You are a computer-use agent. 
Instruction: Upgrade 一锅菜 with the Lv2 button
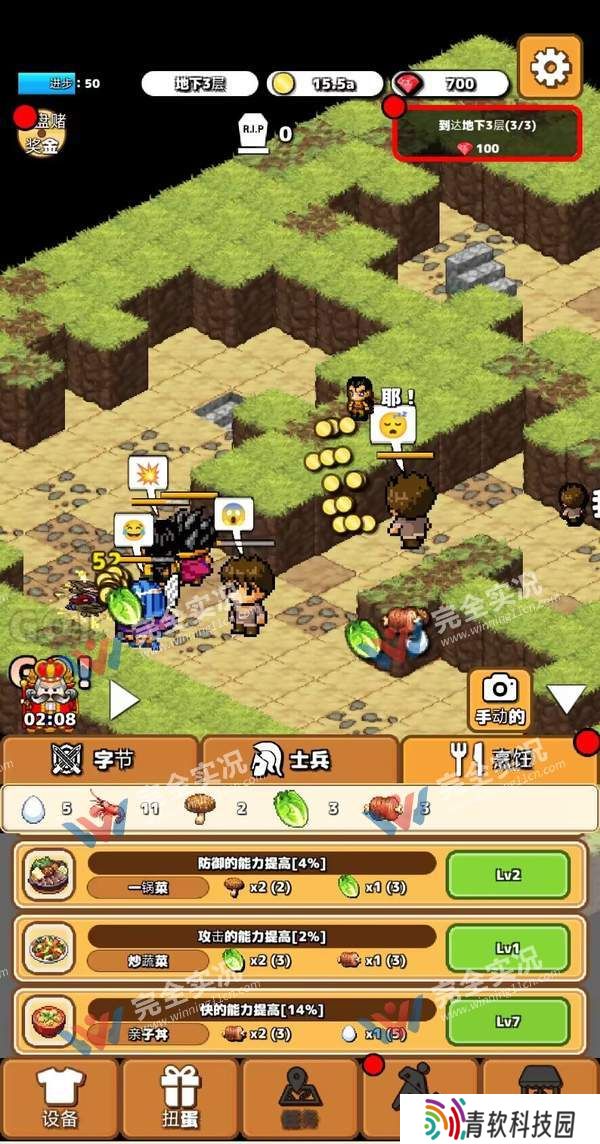click(x=508, y=875)
